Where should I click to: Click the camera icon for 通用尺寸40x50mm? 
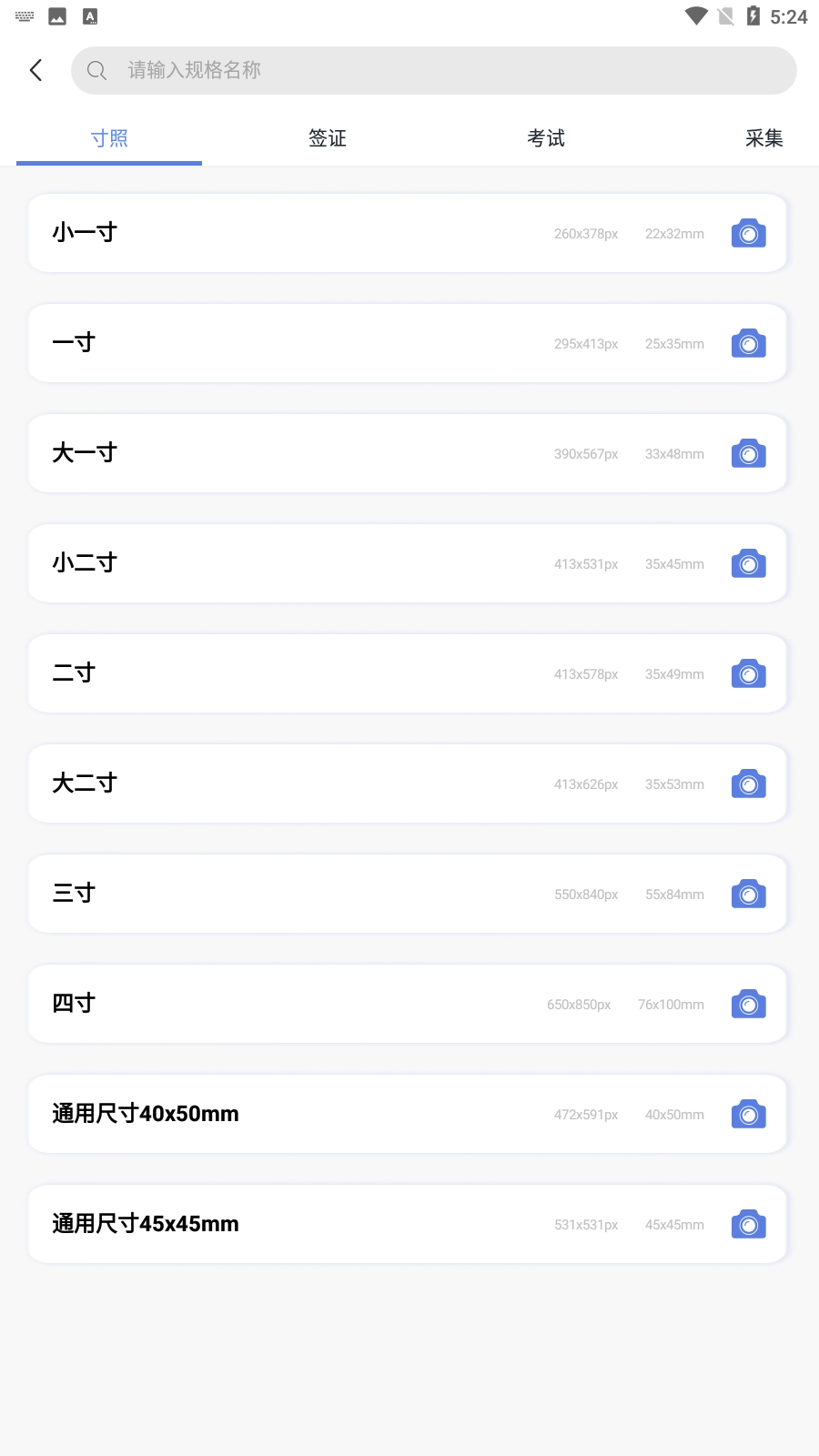[748, 1114]
